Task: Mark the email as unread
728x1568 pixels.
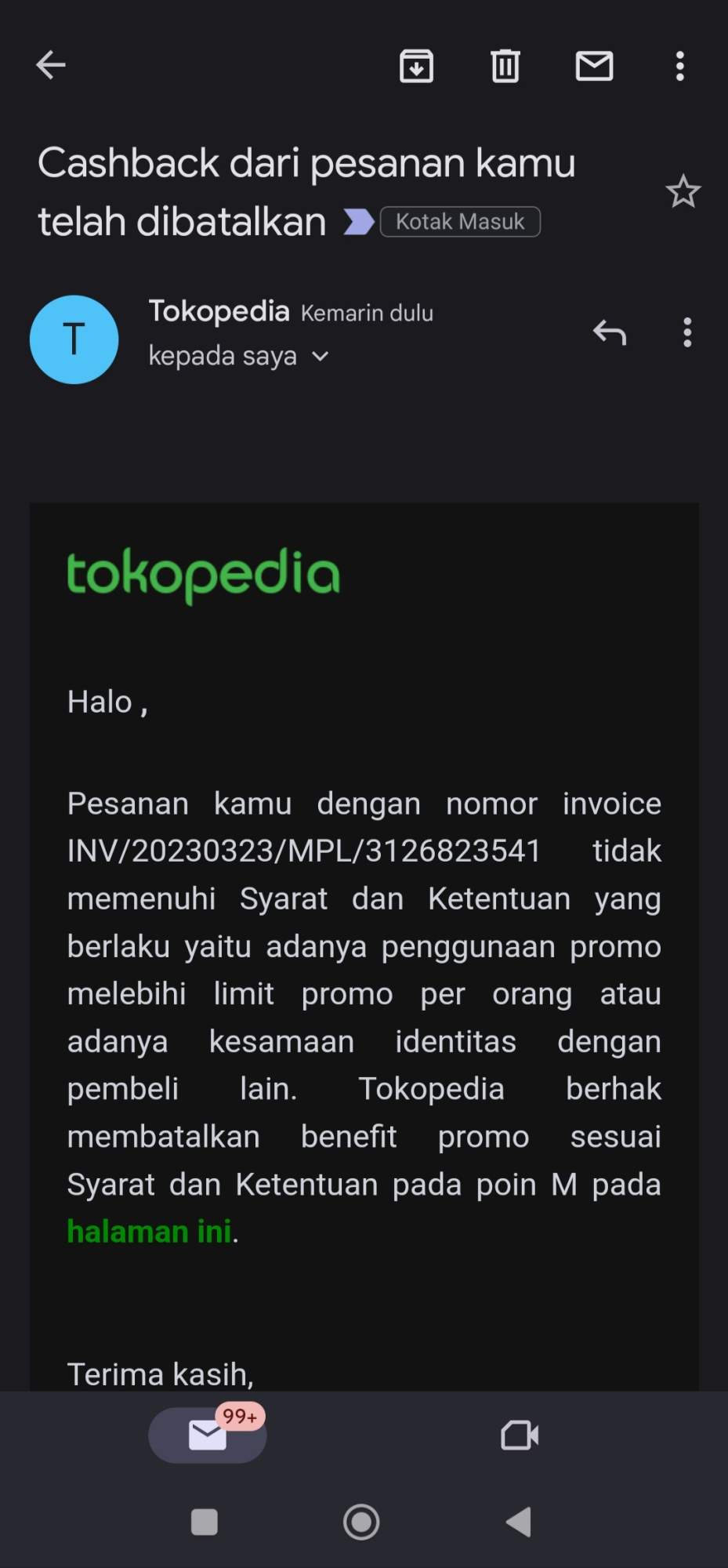Action: click(x=594, y=66)
